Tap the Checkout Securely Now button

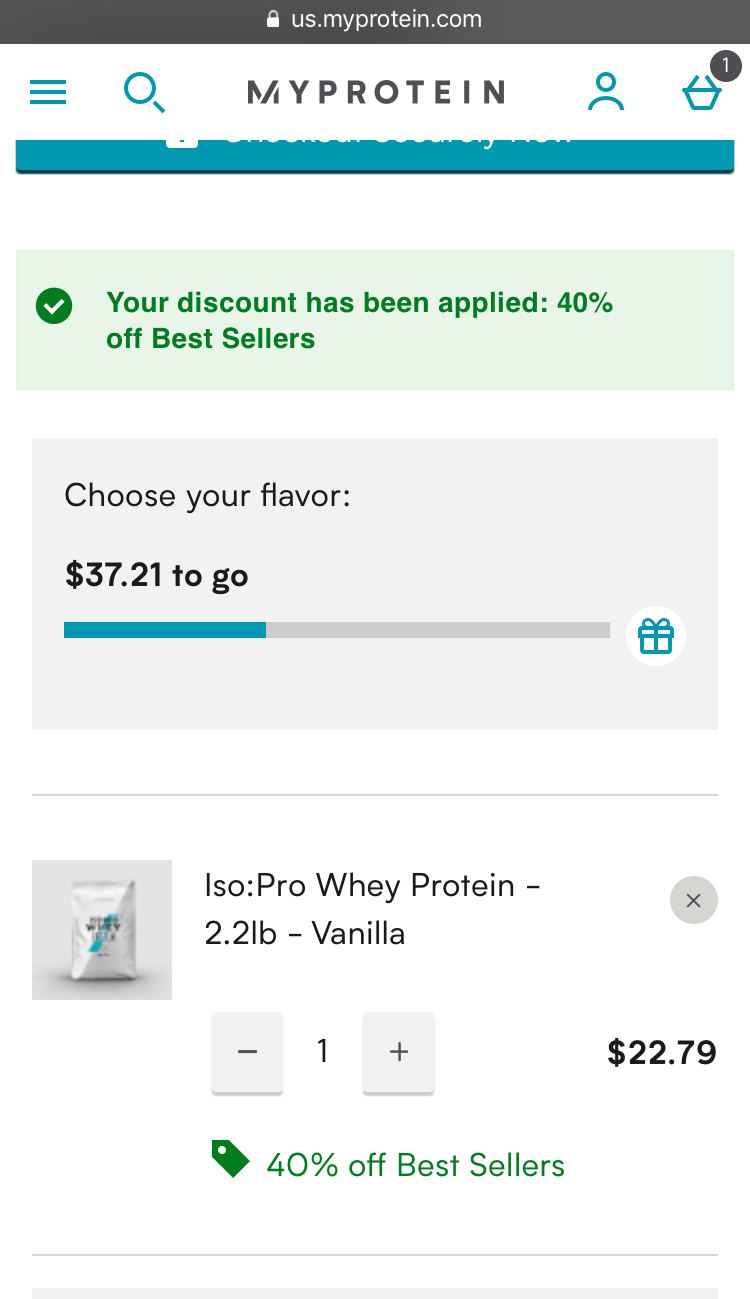click(x=375, y=155)
